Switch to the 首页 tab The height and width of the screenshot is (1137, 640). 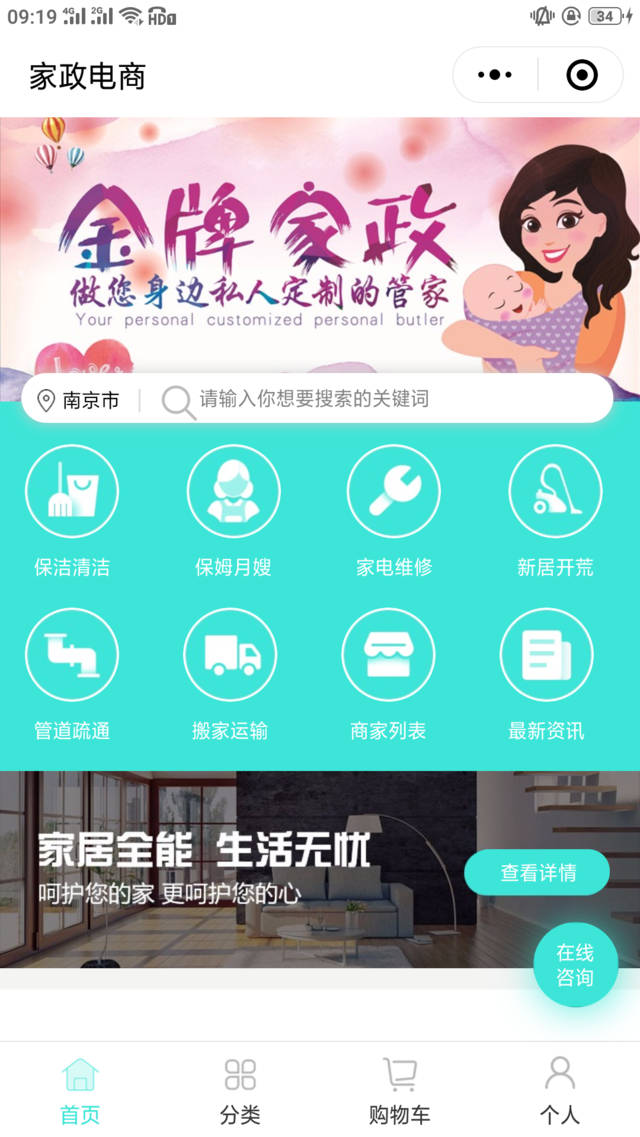[x=80, y=1091]
